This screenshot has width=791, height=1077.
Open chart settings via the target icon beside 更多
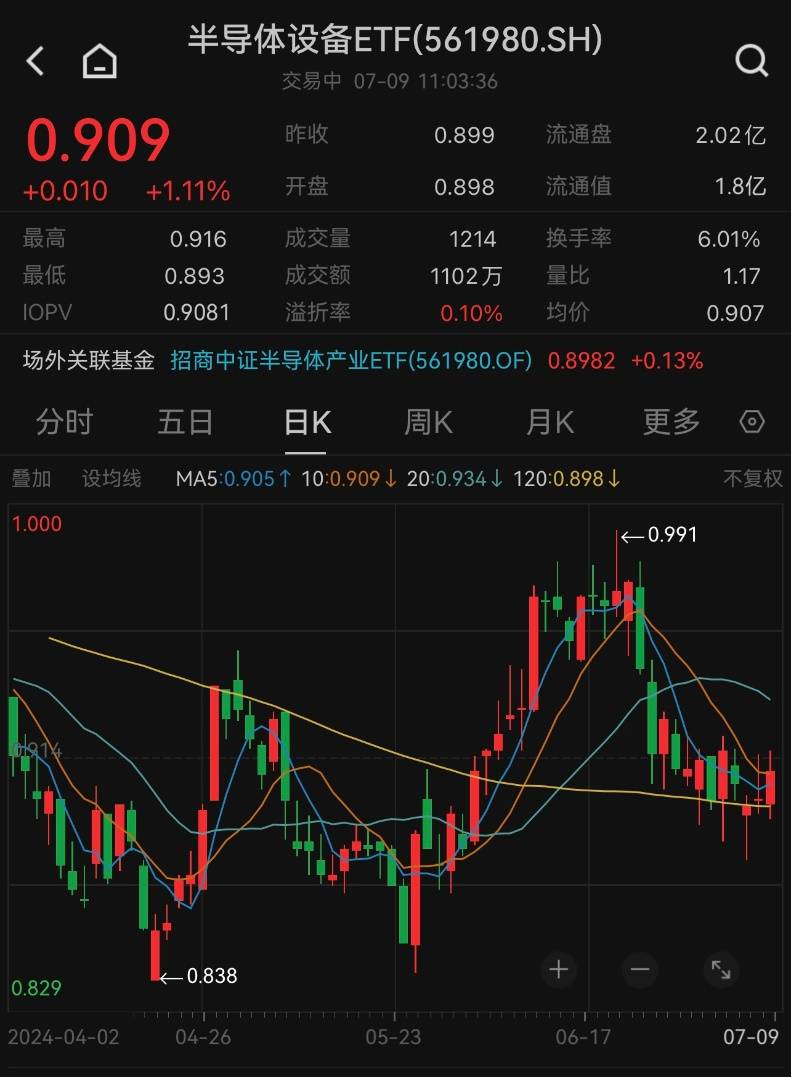pos(752,422)
